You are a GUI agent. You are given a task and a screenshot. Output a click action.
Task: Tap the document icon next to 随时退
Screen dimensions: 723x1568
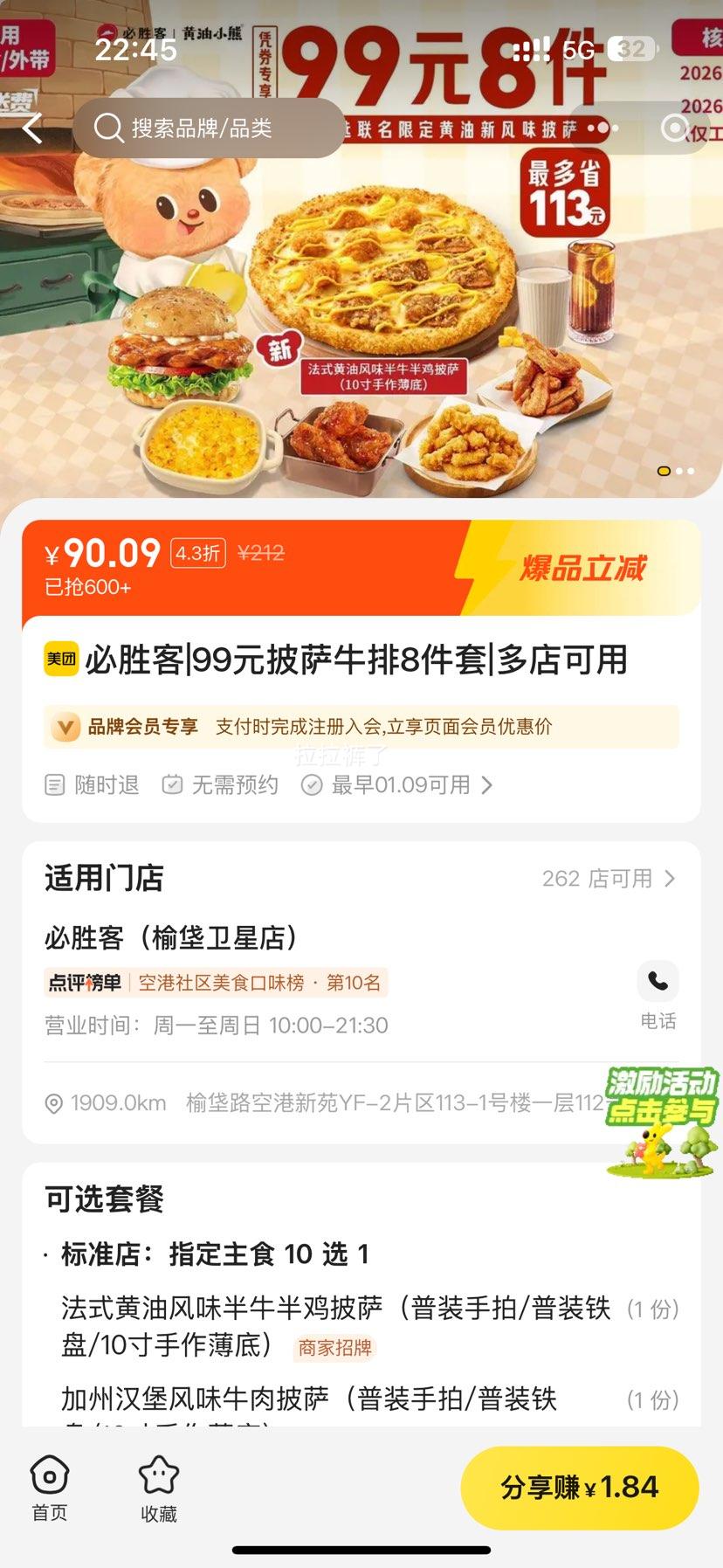pyautogui.click(x=54, y=784)
